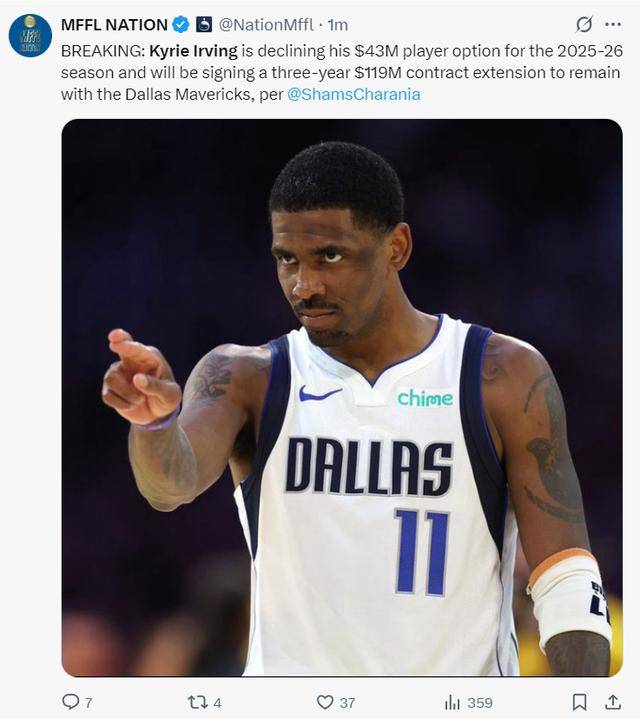Open the post's photo full screen
The image size is (640, 719).
[342, 398]
